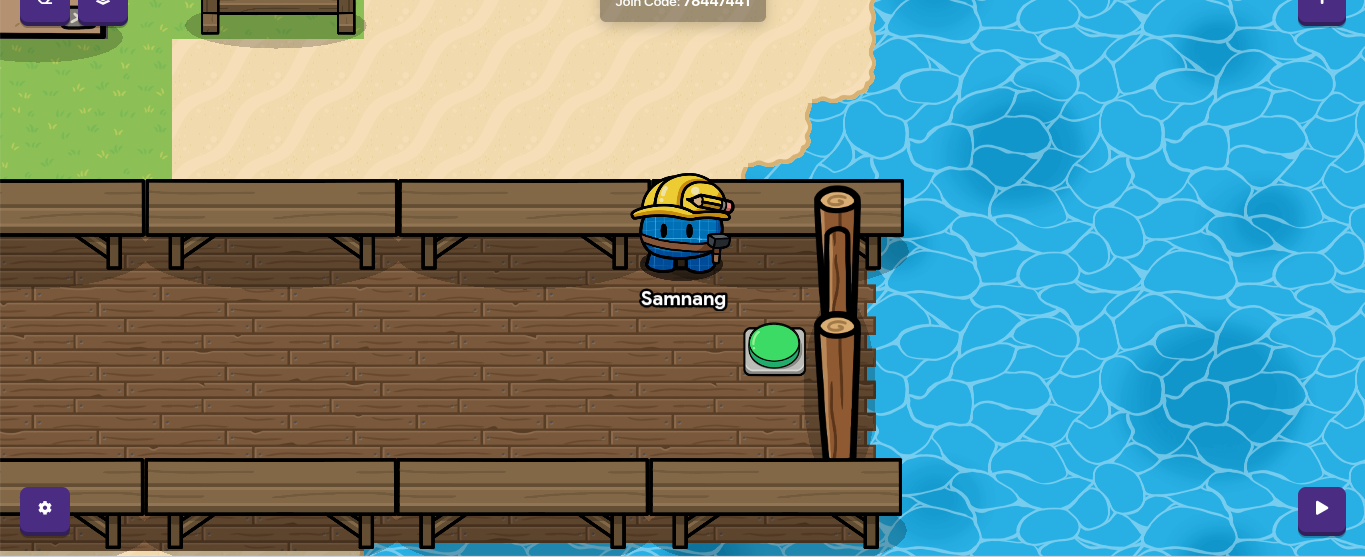Start the game with the play button
Viewport: 1365px width, 557px height.
click(x=1321, y=509)
